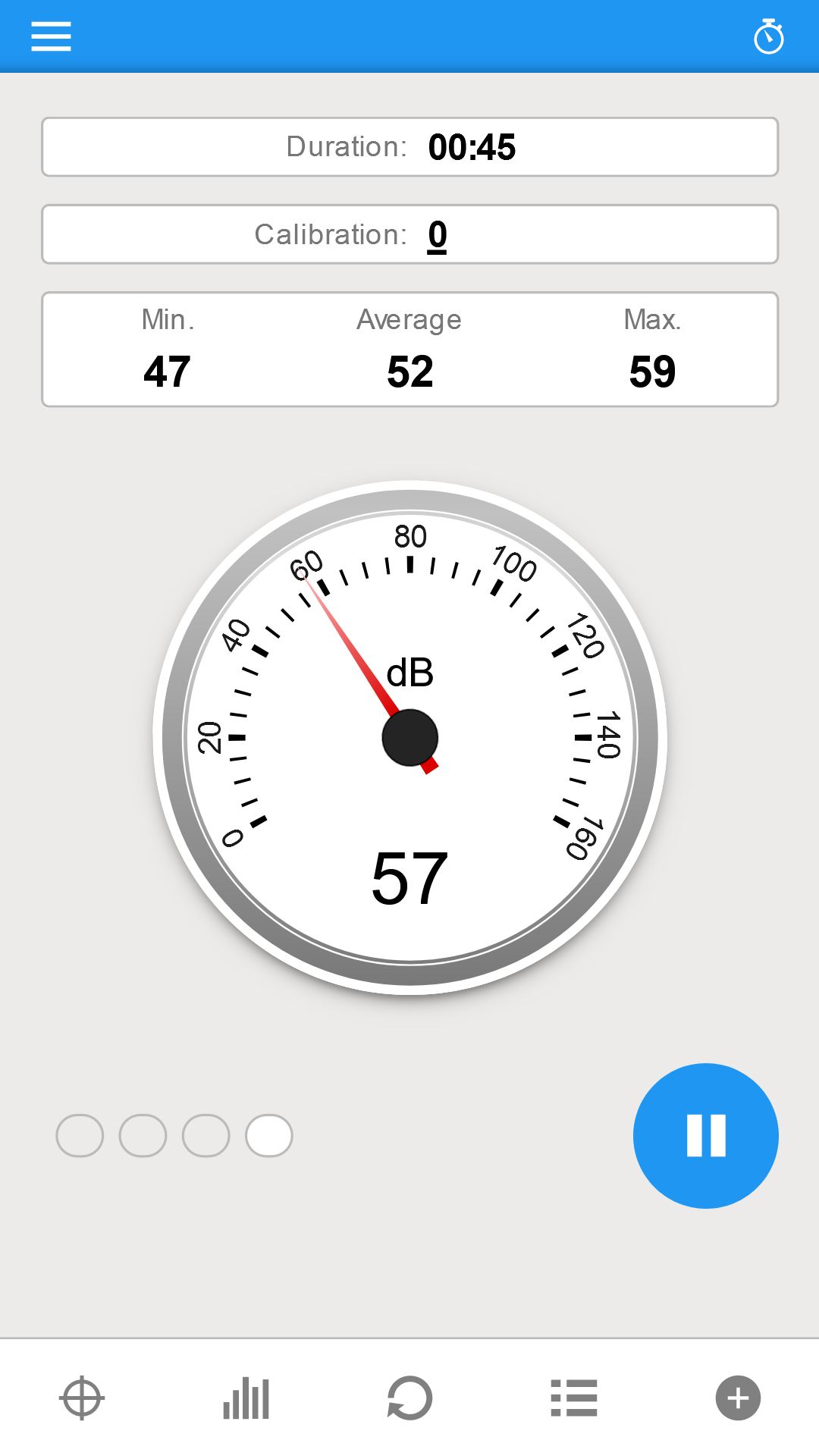
Task: Open the stopwatch timer icon
Action: click(x=768, y=36)
